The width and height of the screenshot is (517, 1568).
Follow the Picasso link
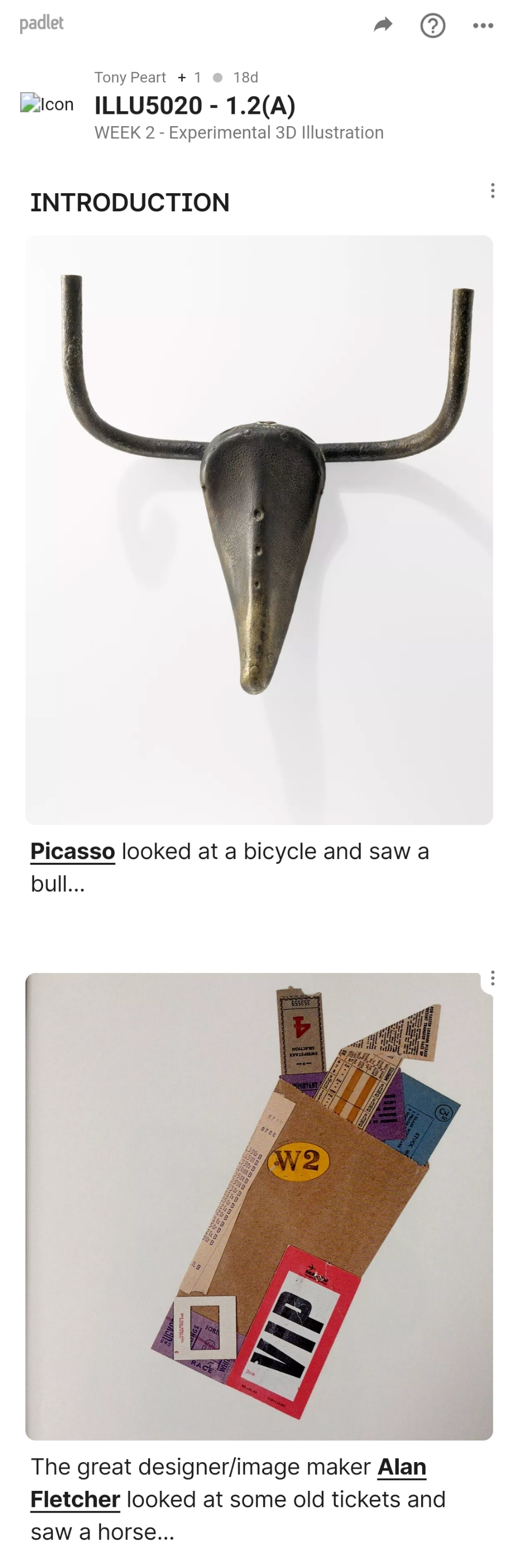pyautogui.click(x=72, y=851)
